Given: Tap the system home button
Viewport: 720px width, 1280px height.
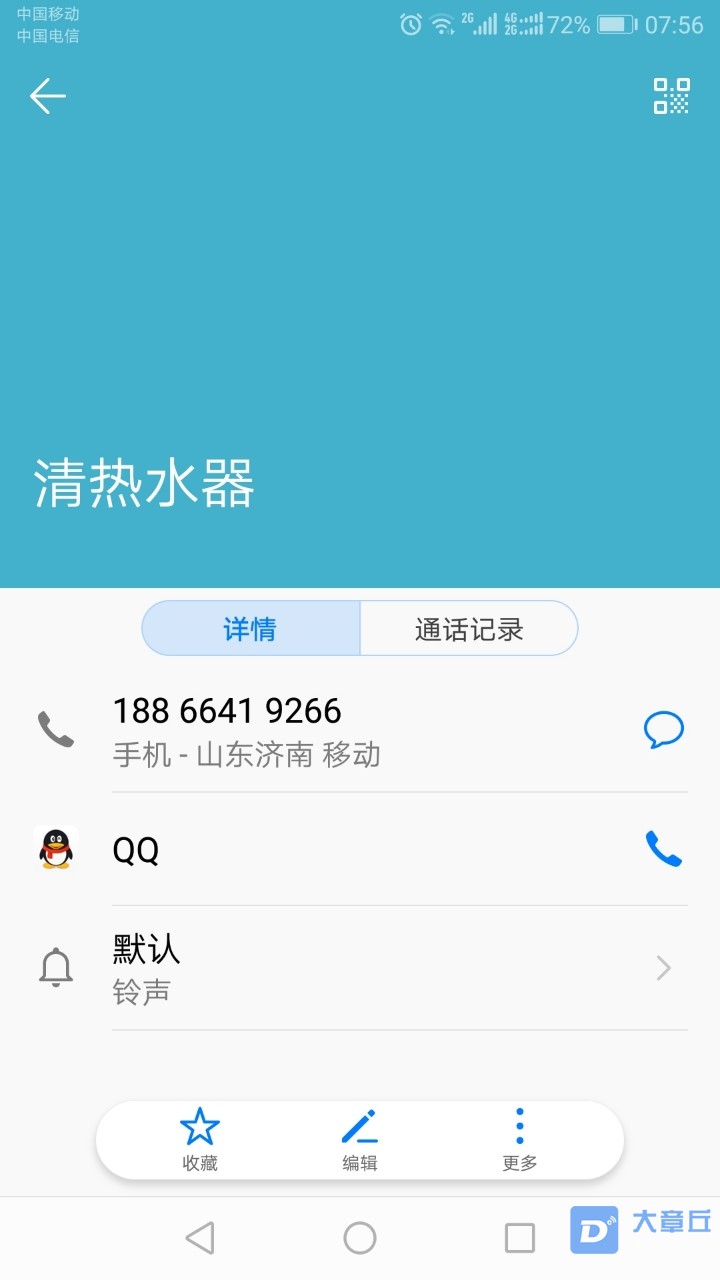Looking at the screenshot, I should tap(360, 1238).
